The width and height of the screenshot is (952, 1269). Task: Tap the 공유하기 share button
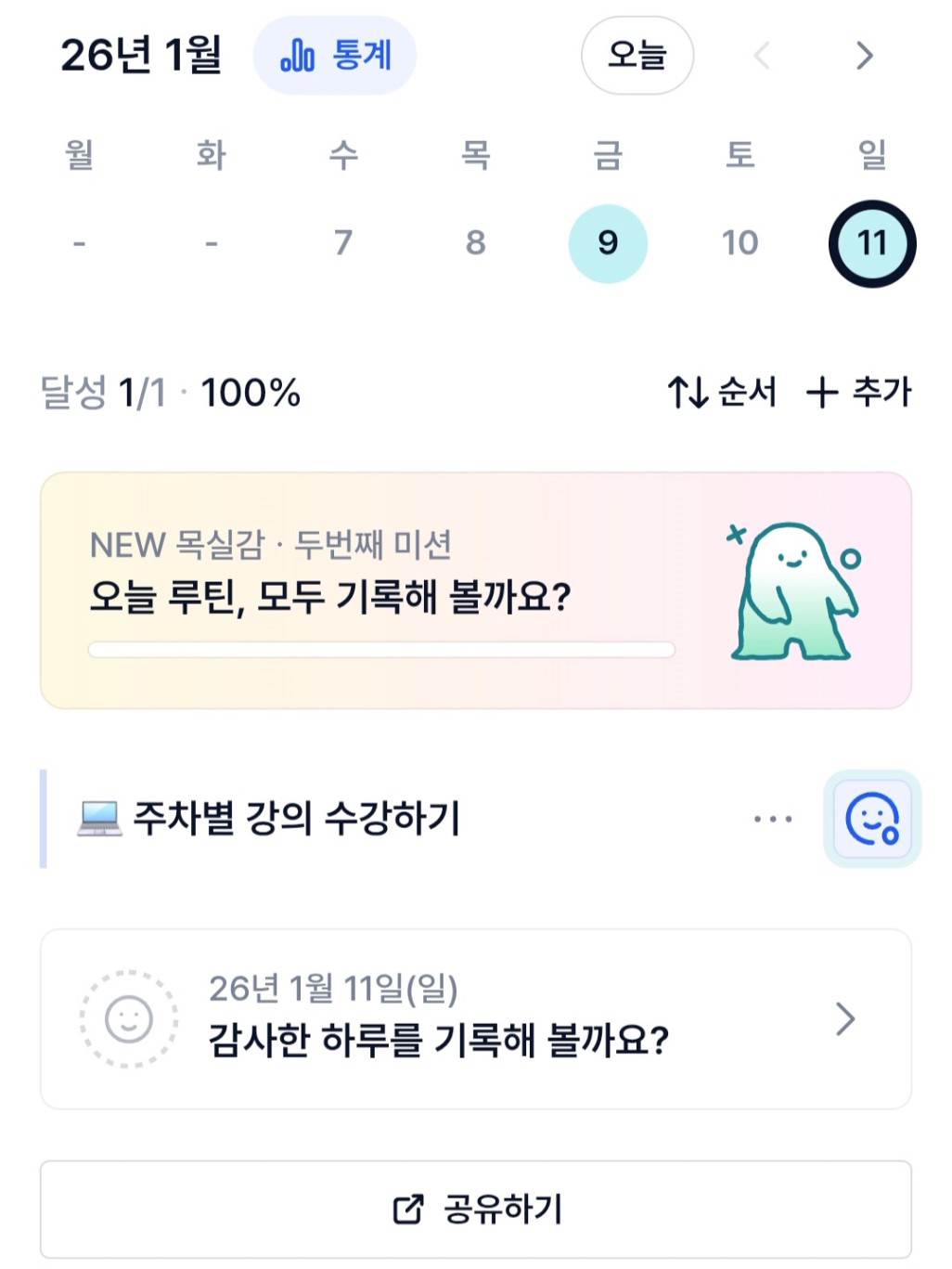pyautogui.click(x=475, y=1209)
